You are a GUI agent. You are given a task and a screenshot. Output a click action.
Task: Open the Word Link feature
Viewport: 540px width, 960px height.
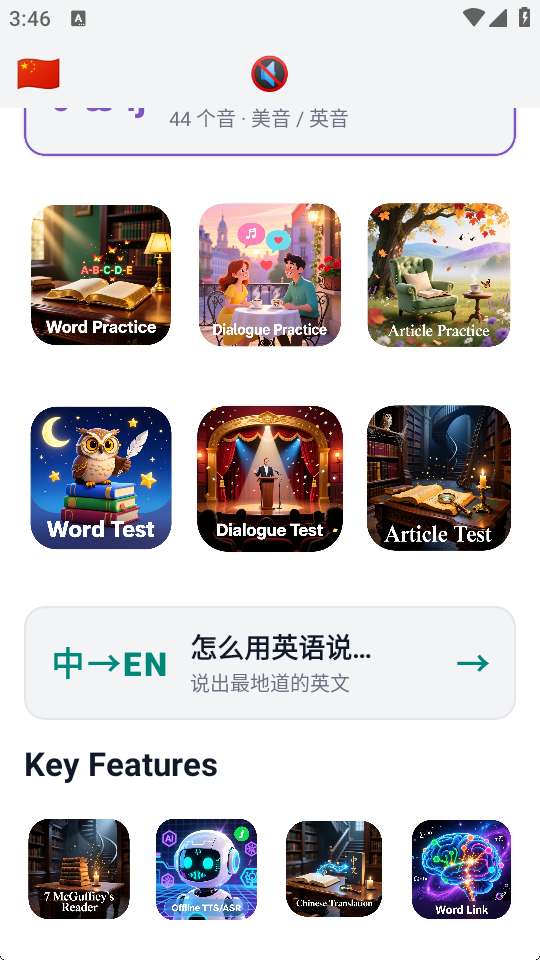pos(461,869)
